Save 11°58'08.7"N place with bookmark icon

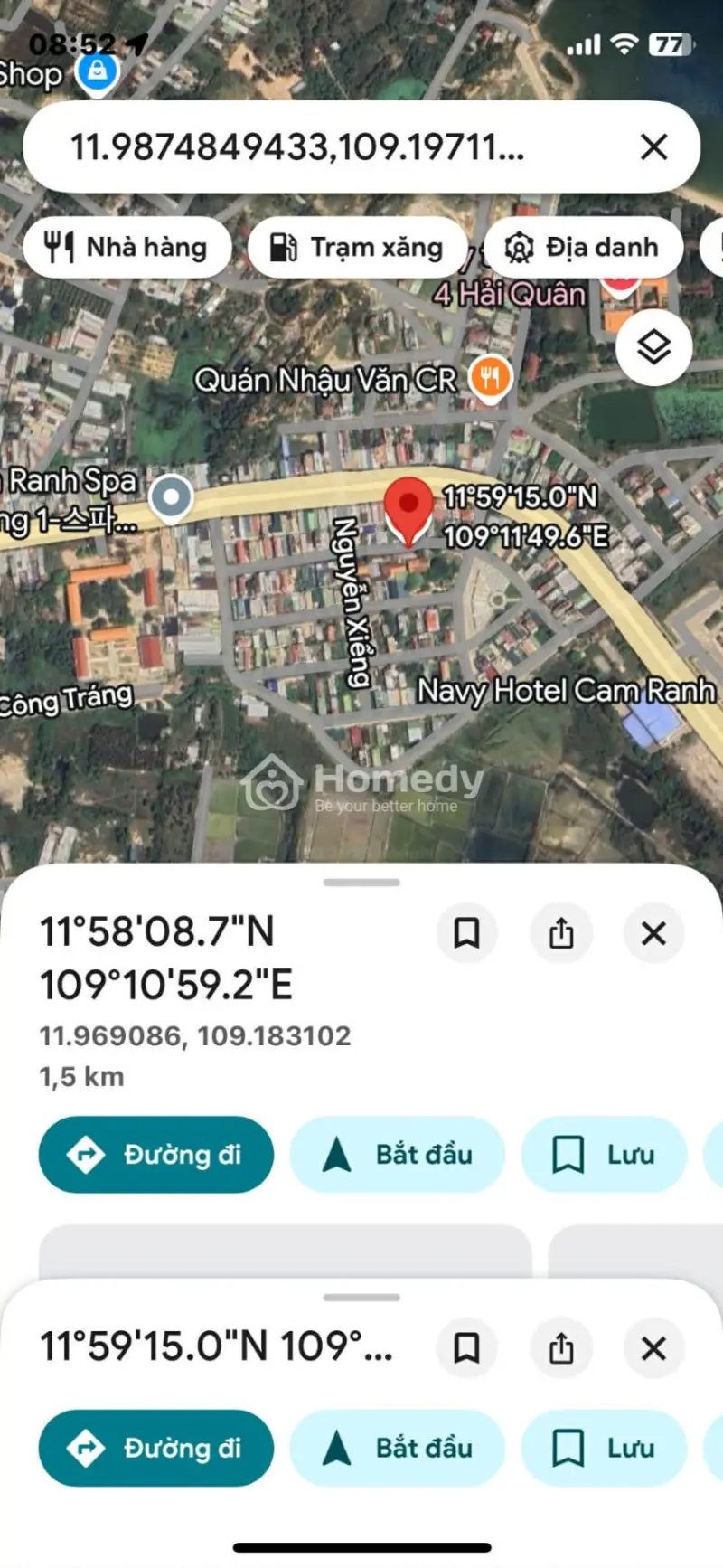[x=466, y=932]
